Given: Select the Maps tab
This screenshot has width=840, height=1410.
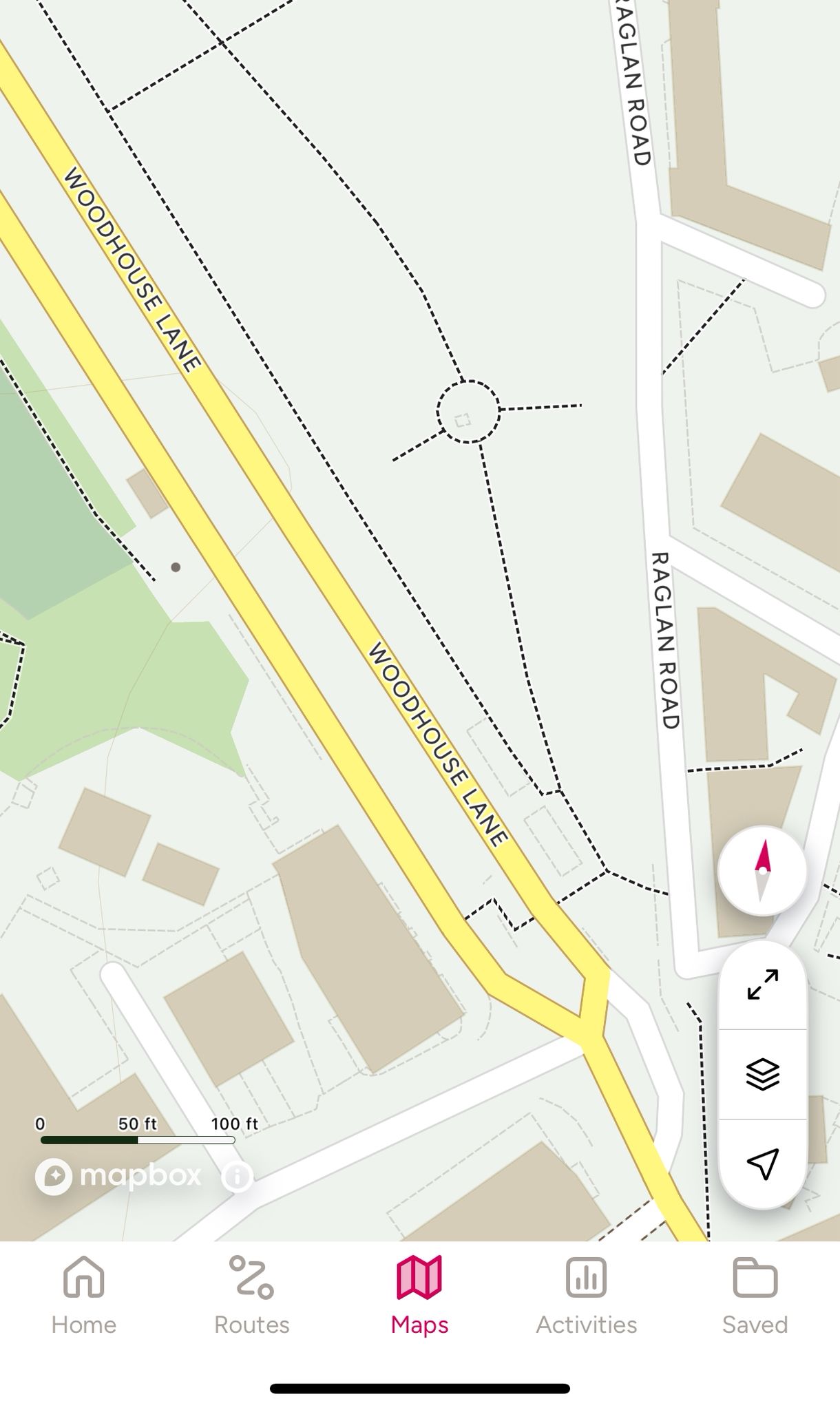Looking at the screenshot, I should click(x=419, y=1296).
